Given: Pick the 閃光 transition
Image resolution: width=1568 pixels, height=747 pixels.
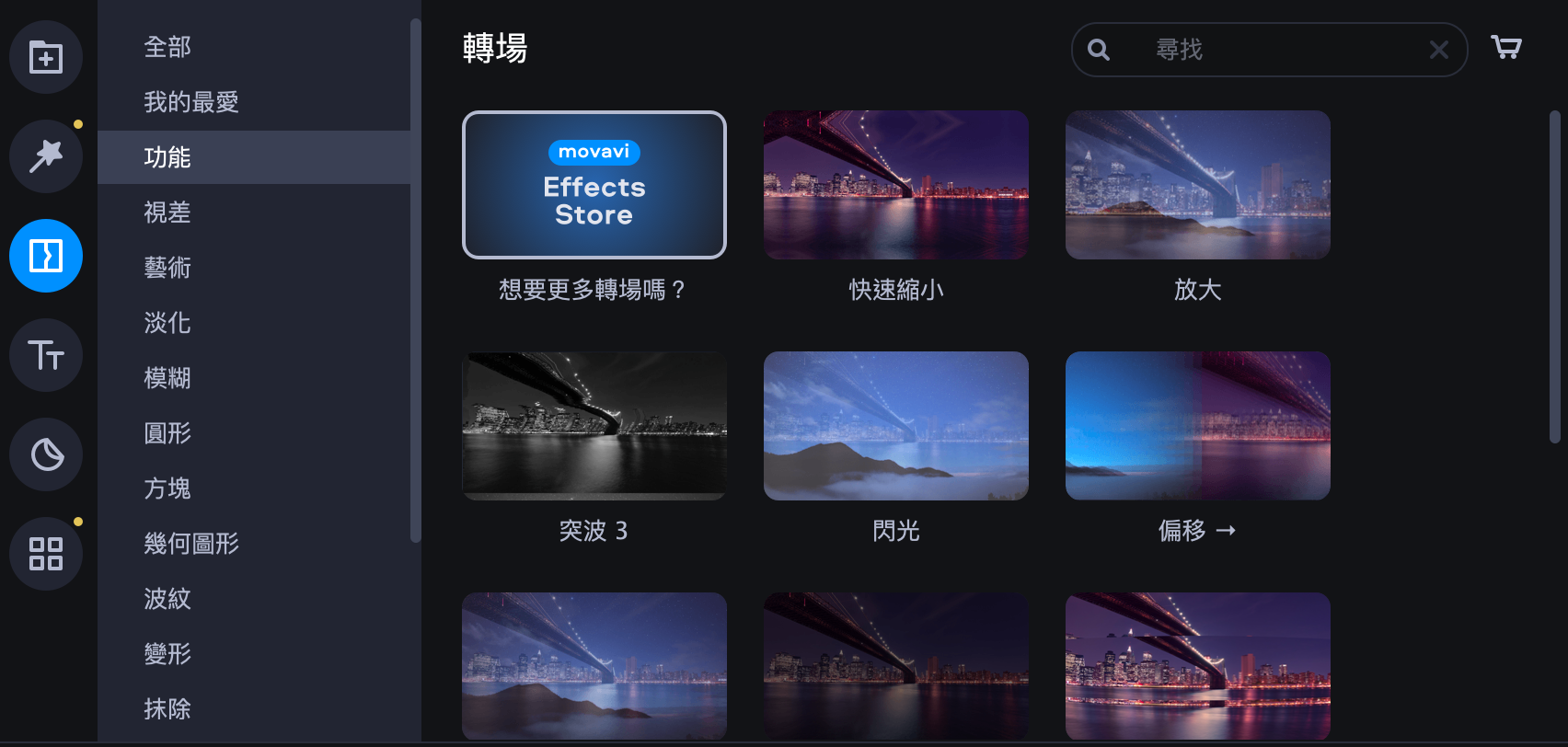Looking at the screenshot, I should pyautogui.click(x=896, y=426).
